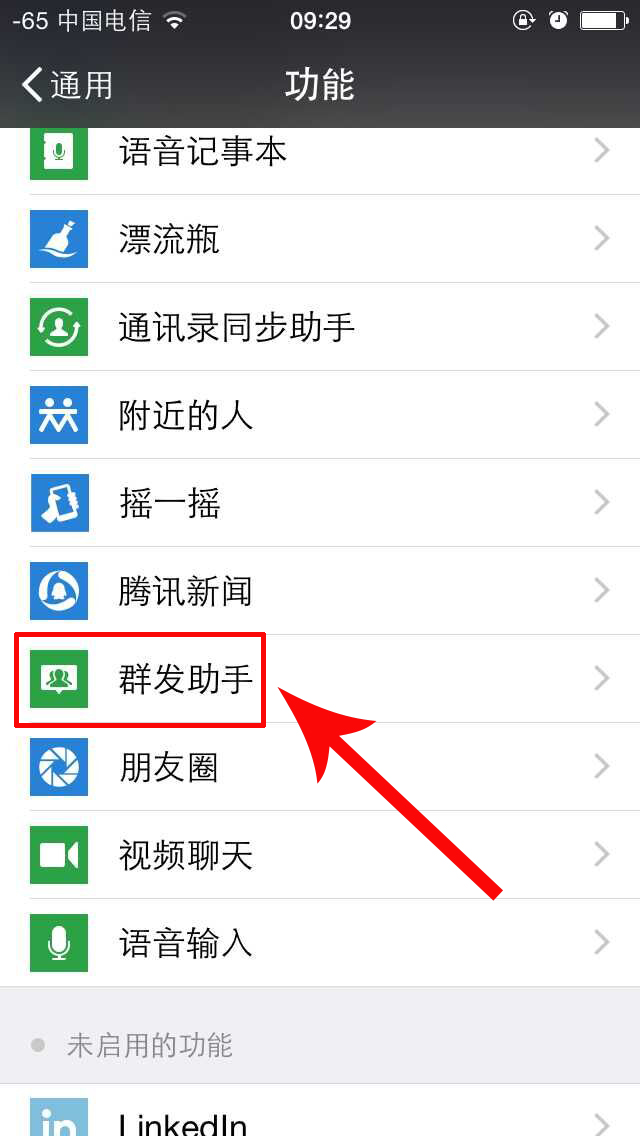Open the 摇一摇 feature

[320, 503]
